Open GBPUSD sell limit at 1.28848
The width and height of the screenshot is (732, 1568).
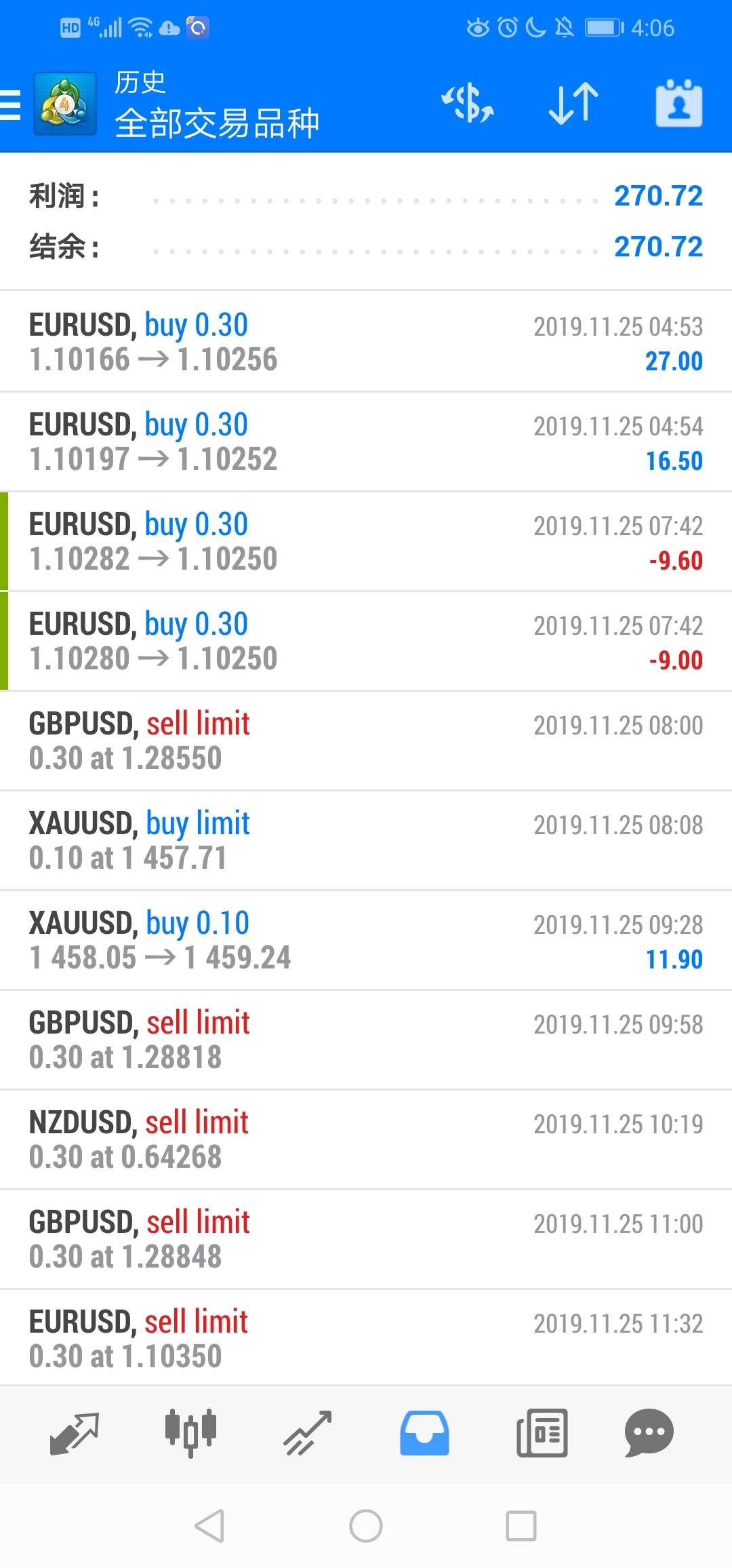[x=366, y=1239]
